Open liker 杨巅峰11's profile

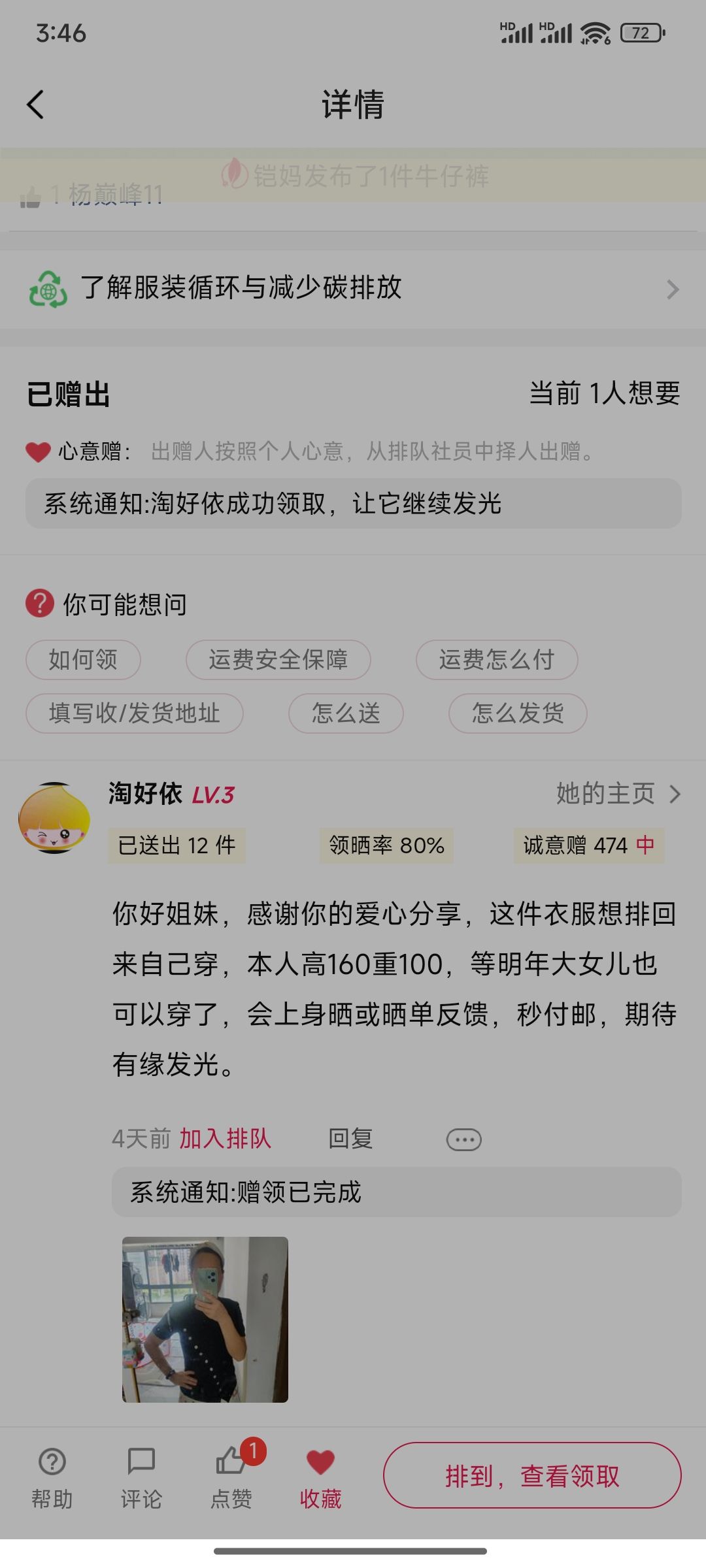point(115,195)
